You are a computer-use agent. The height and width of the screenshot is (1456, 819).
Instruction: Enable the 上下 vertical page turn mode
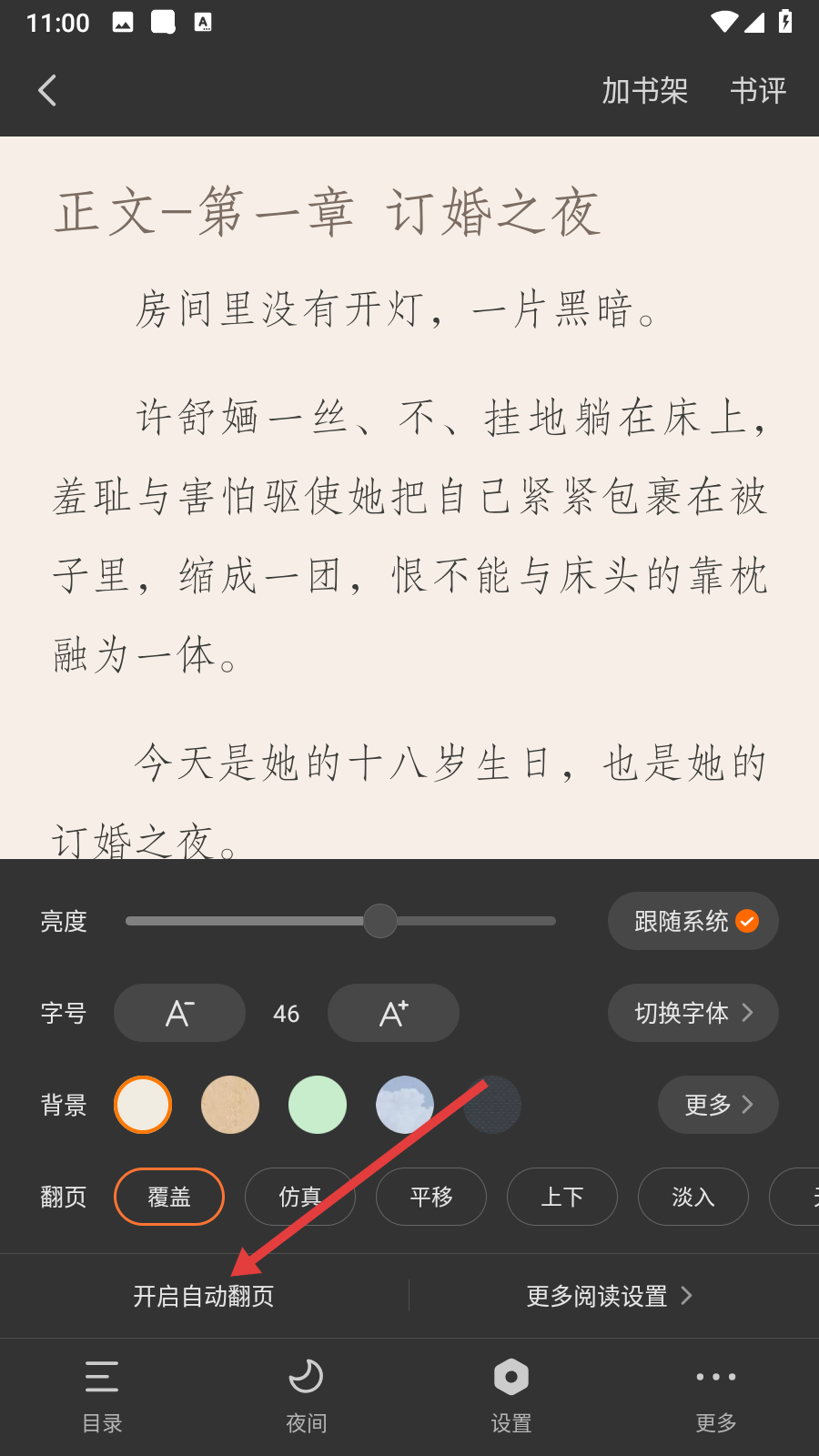[561, 1197]
